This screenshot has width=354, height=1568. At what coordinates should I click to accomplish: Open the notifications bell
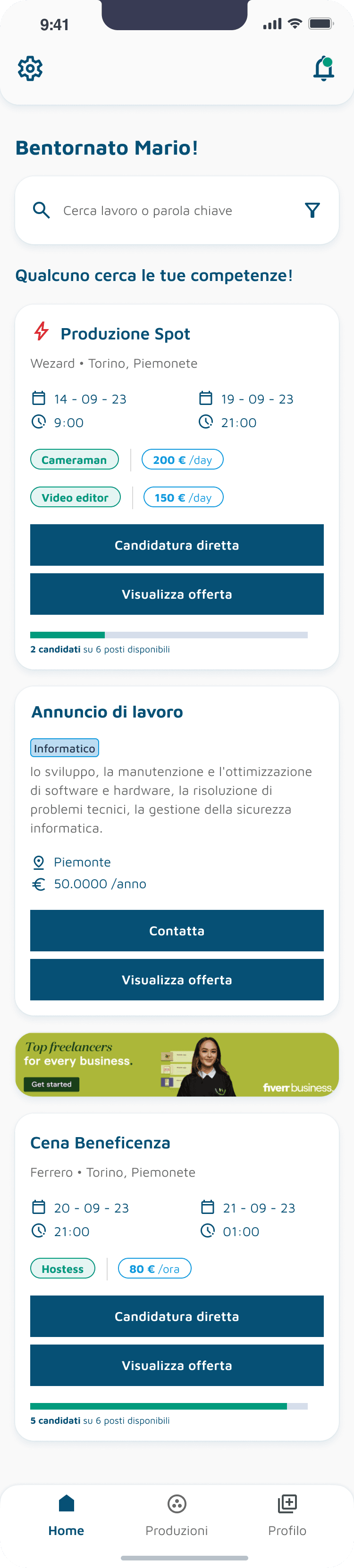click(x=323, y=69)
